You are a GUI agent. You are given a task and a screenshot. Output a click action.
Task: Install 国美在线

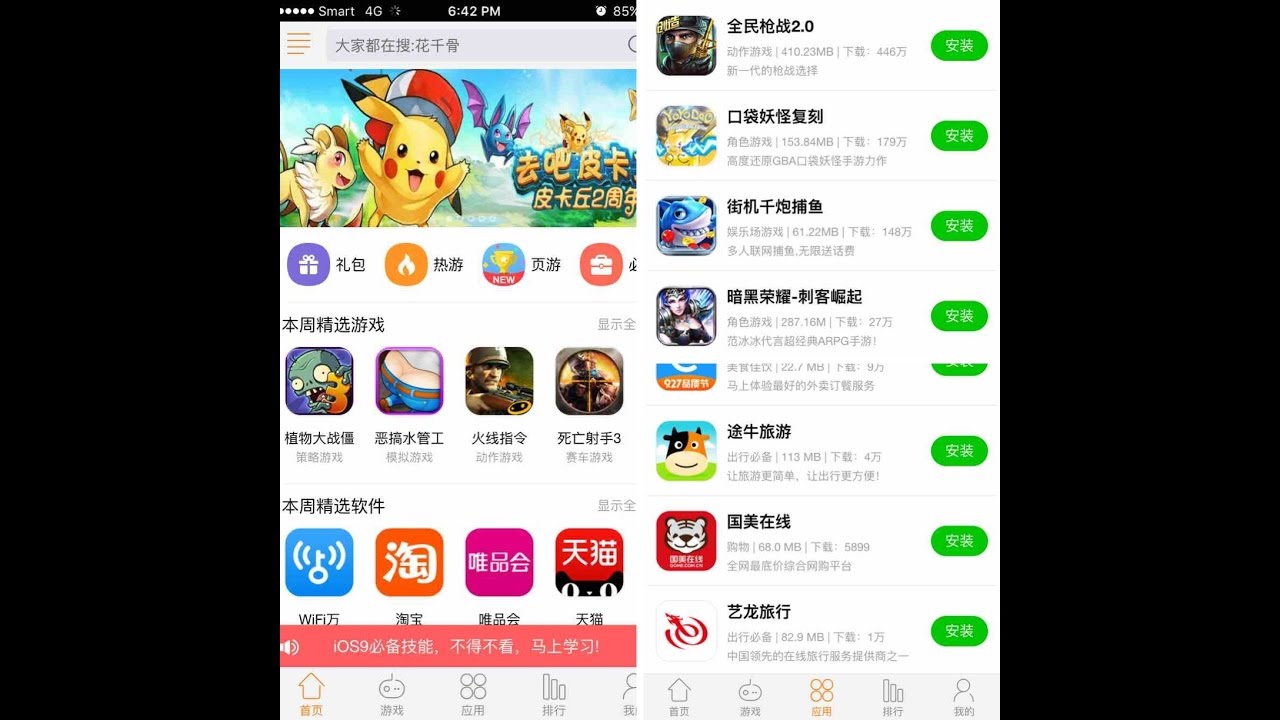point(959,541)
